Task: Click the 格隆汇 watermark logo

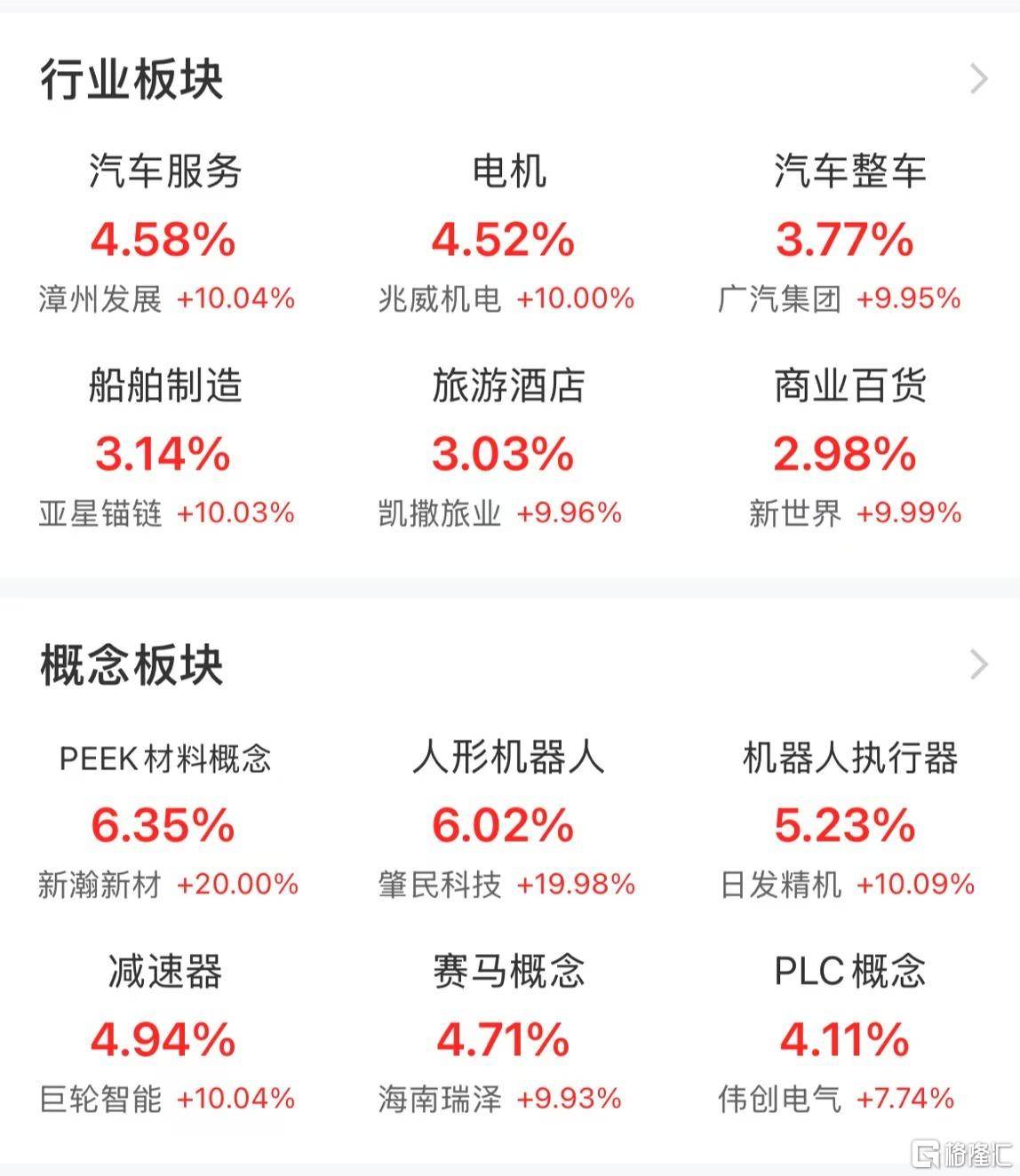Action: (x=965, y=1152)
